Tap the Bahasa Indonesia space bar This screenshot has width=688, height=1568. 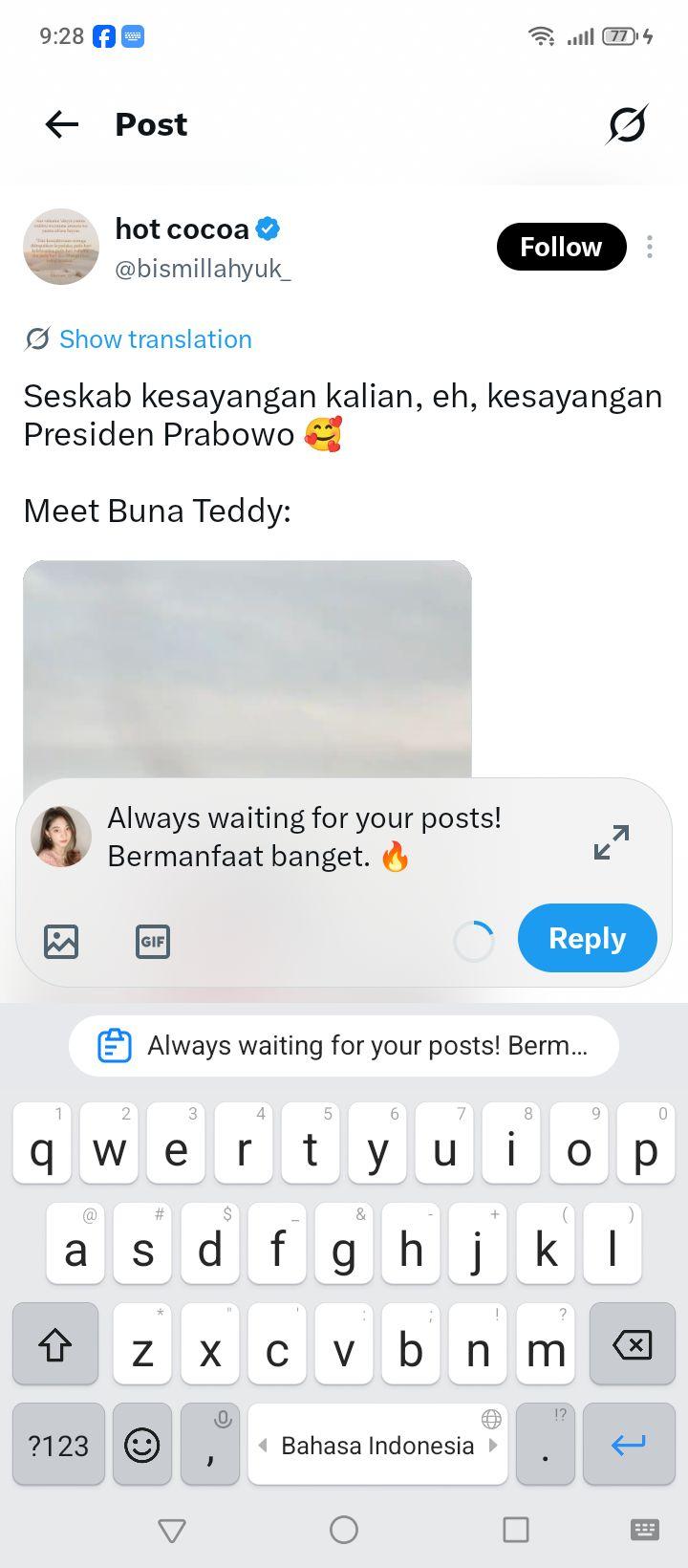click(x=377, y=1444)
